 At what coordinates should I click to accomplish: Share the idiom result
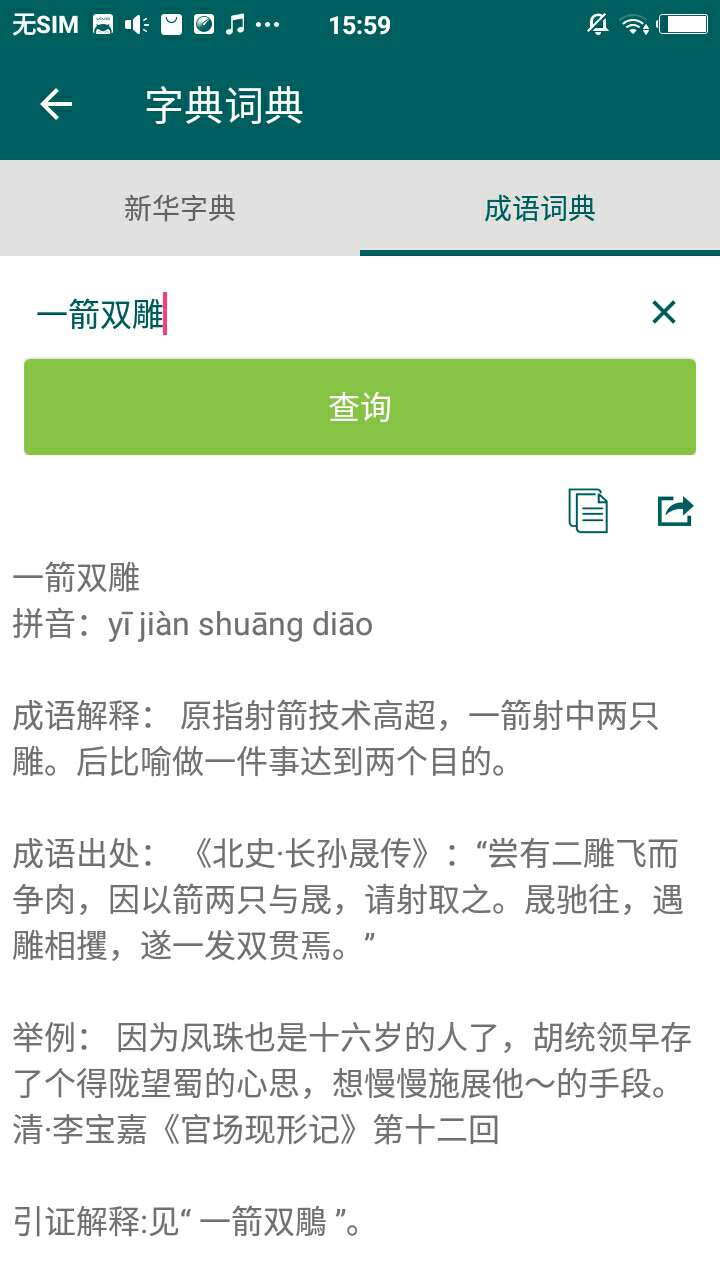click(675, 510)
